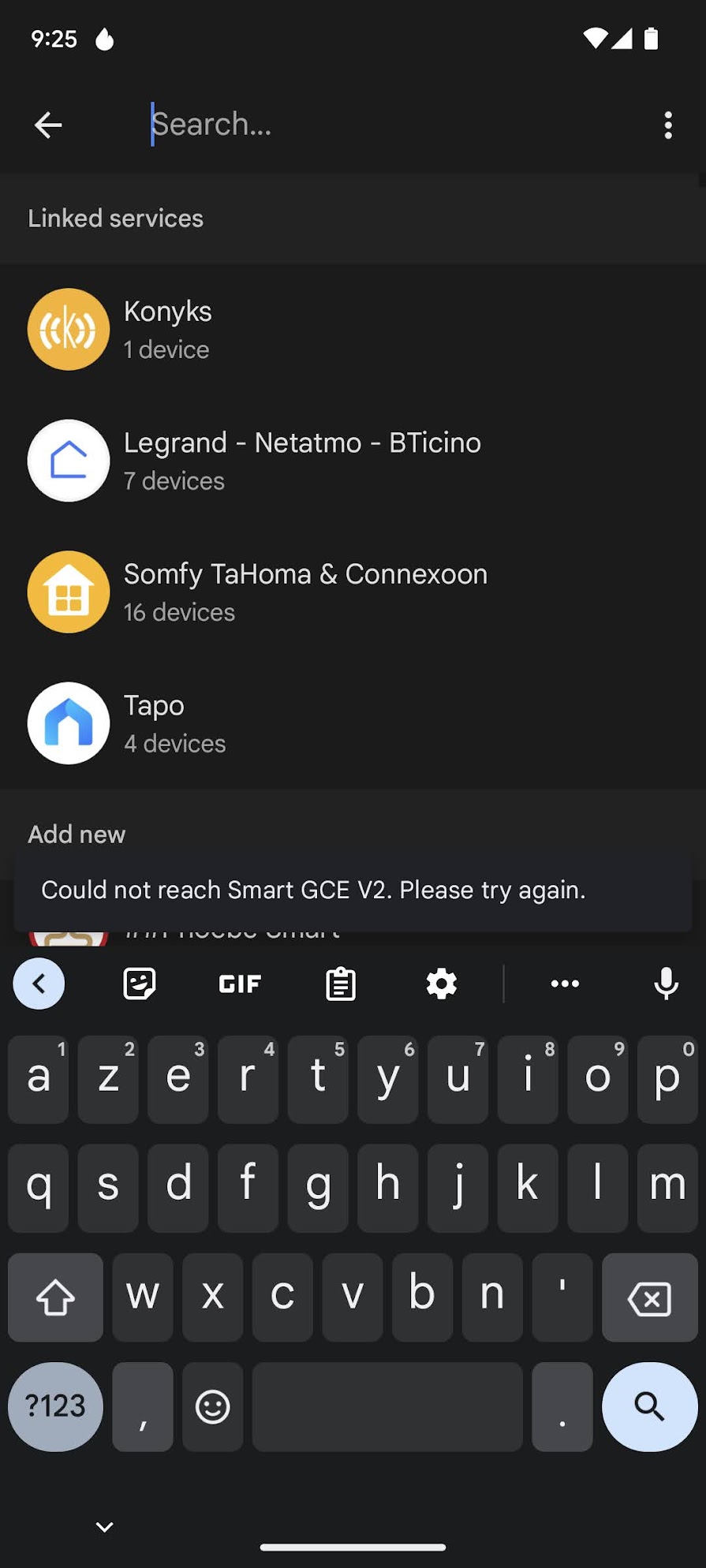Open the keyboard clipboard
This screenshot has width=706, height=1568.
(x=341, y=984)
